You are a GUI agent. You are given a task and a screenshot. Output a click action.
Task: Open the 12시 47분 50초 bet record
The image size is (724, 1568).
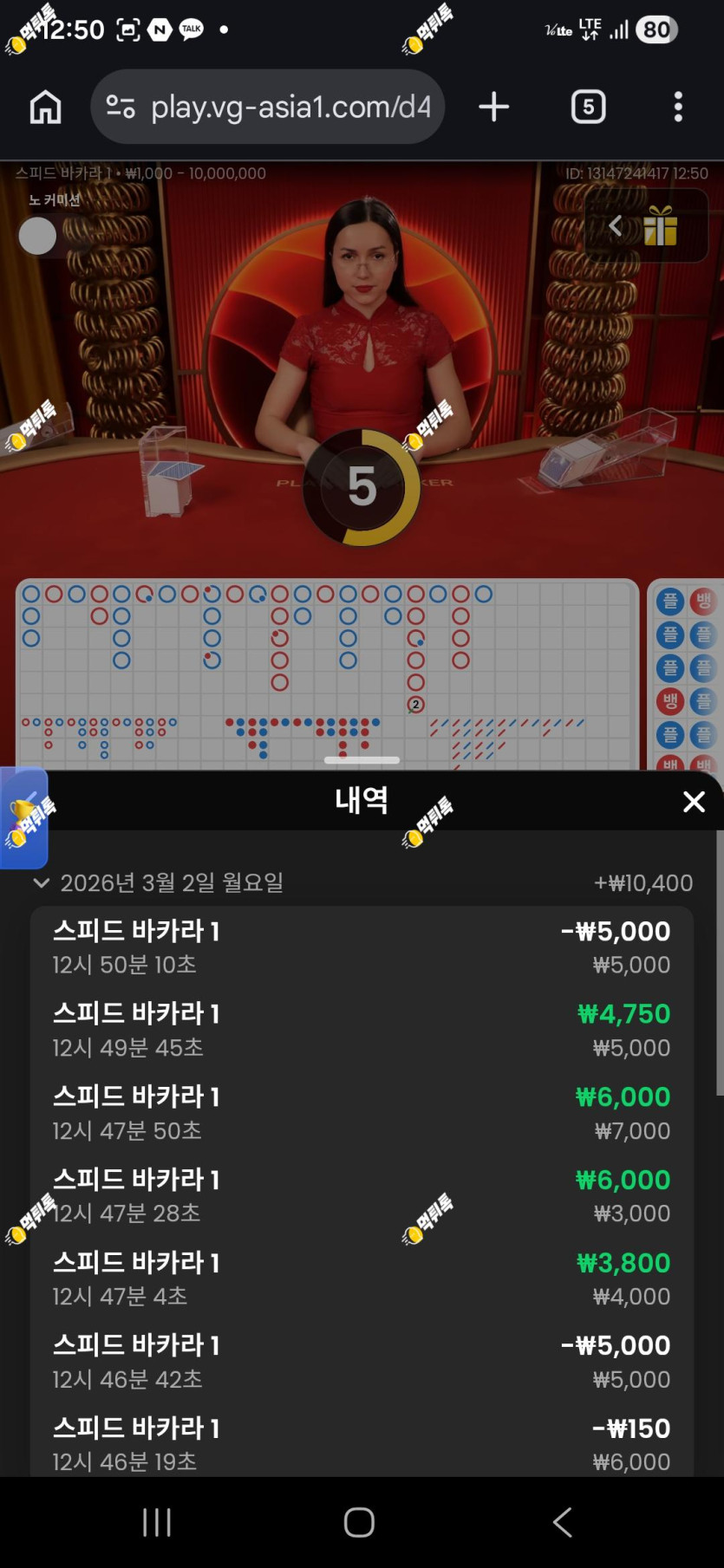[x=362, y=1113]
